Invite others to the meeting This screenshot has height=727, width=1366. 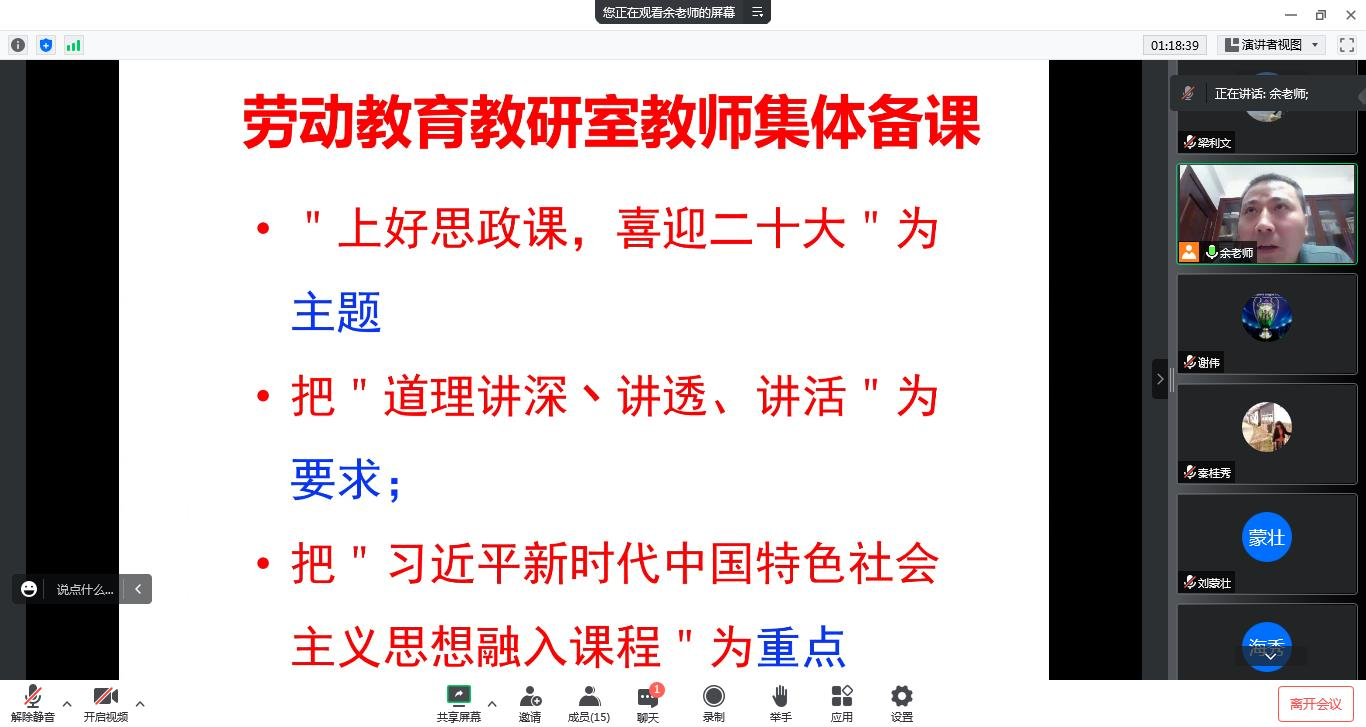[x=530, y=703]
